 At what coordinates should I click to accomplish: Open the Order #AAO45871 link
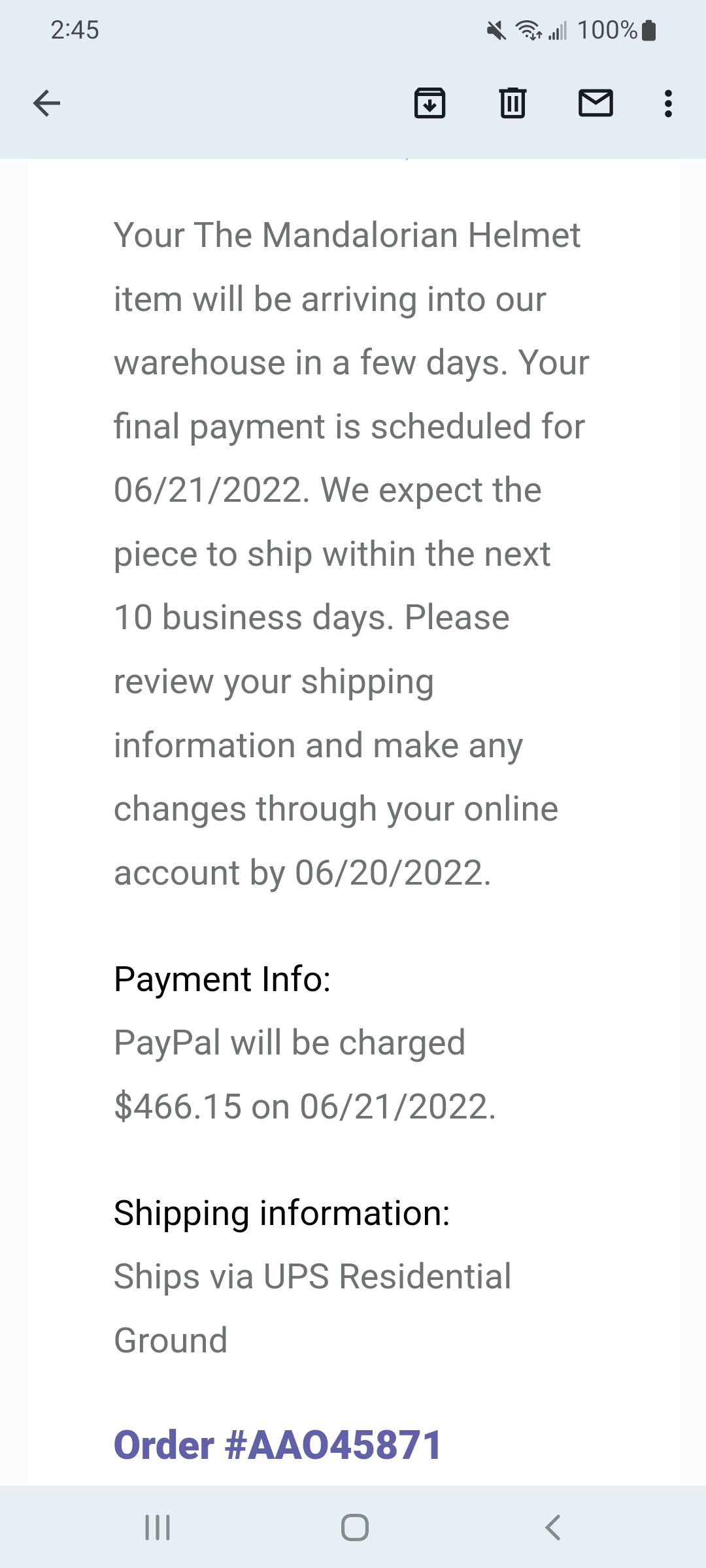click(278, 1445)
